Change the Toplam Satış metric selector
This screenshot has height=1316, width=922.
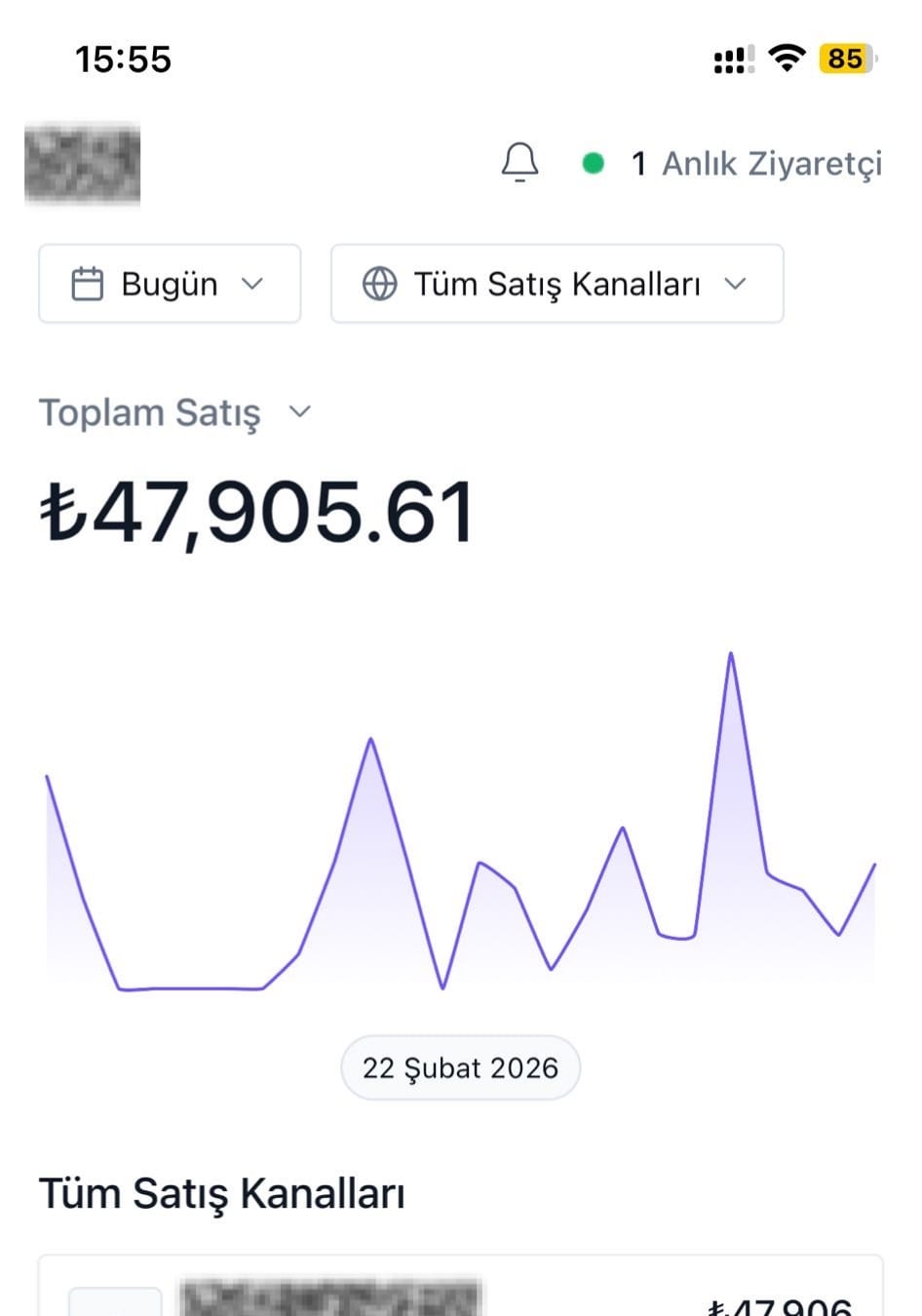[175, 412]
